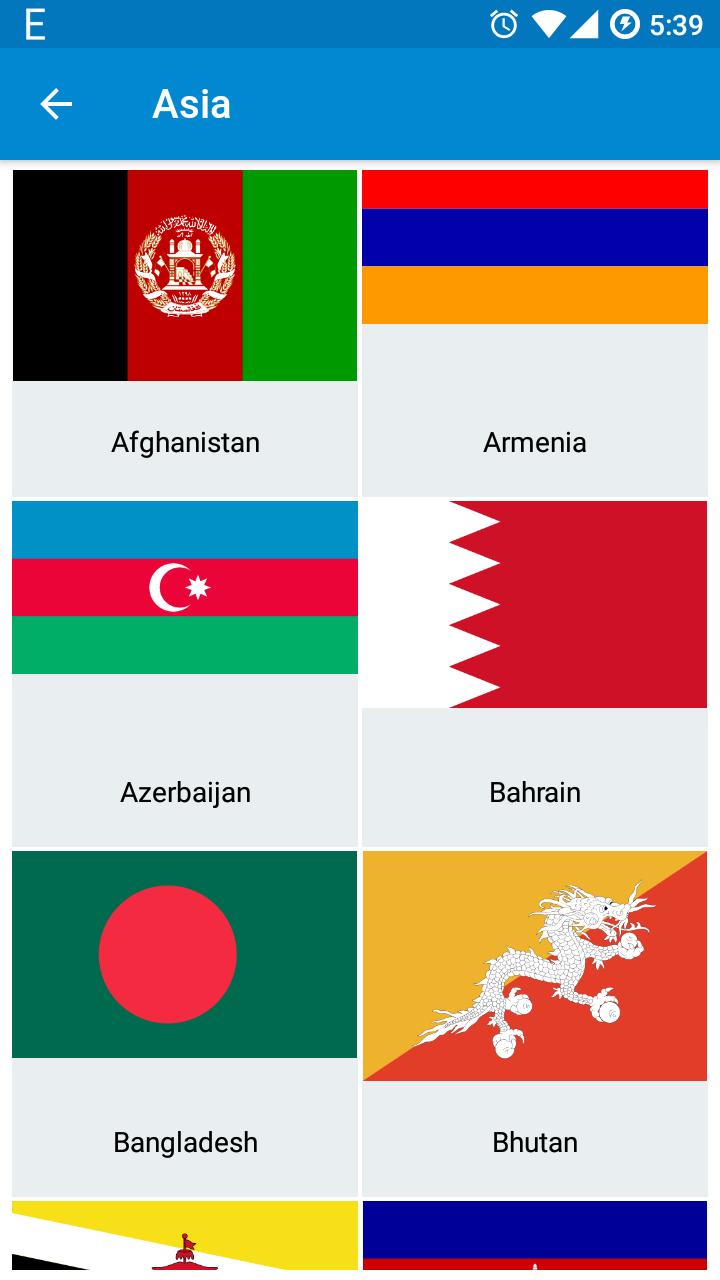Open the Afghanistan flag card
Viewport: 720px width, 1280px height.
[185, 332]
